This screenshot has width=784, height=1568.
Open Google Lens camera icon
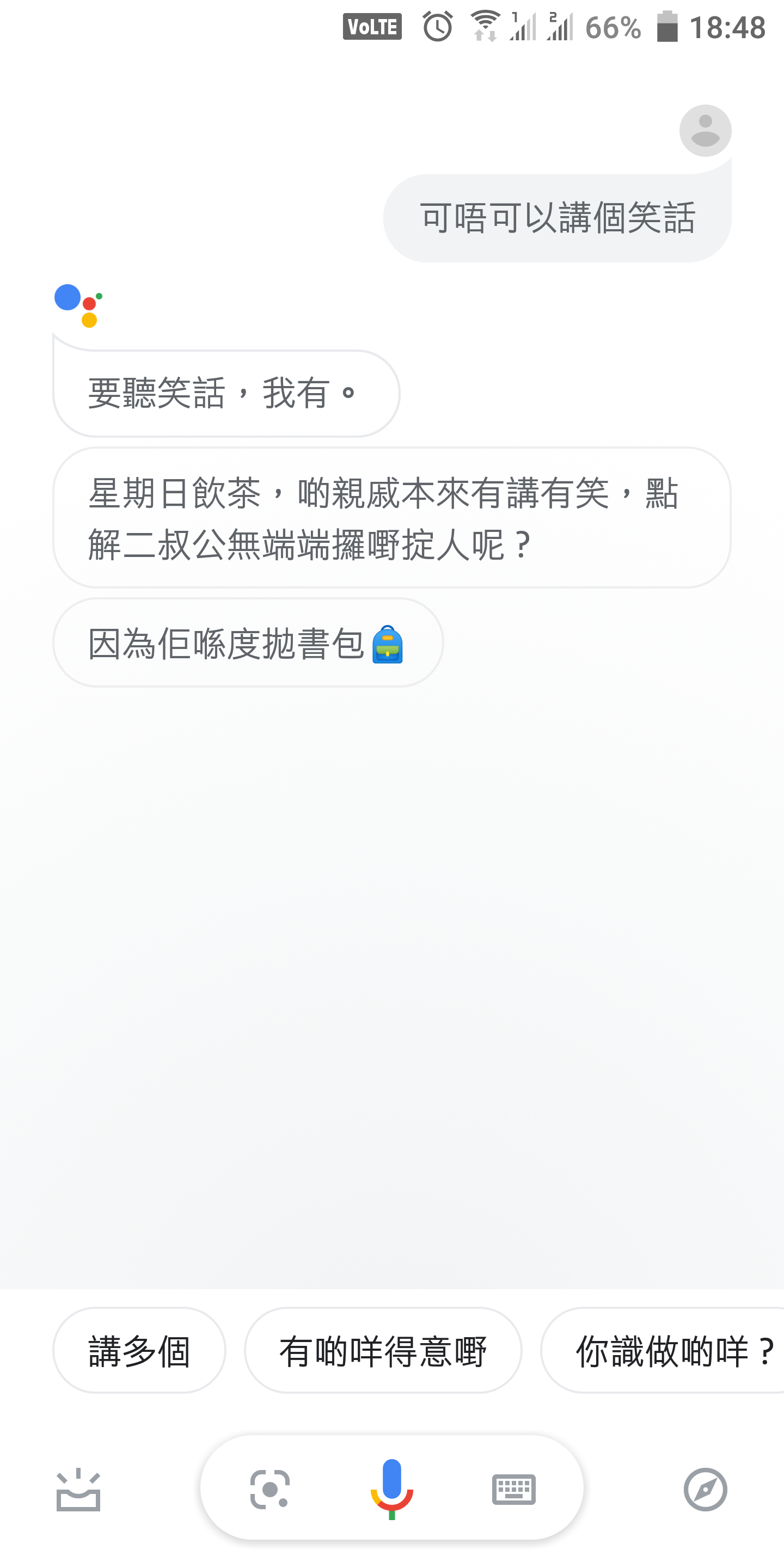pyautogui.click(x=269, y=1489)
